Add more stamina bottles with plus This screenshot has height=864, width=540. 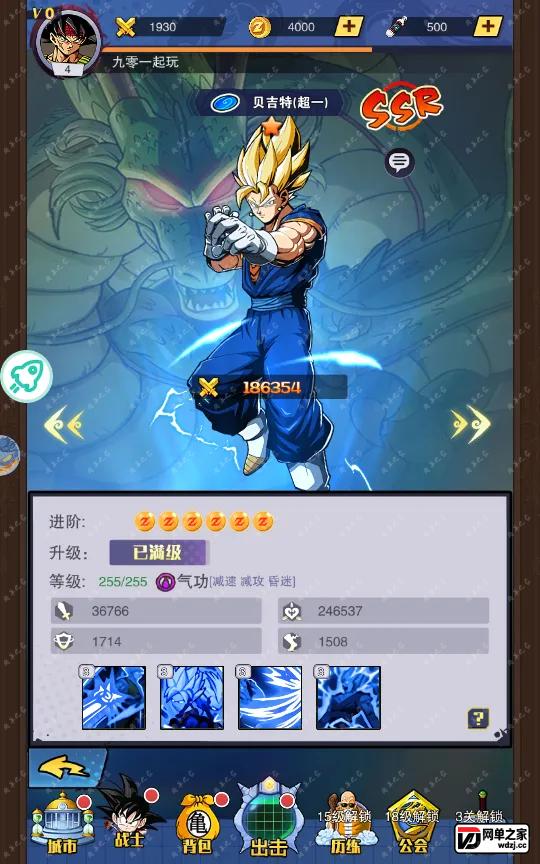[488, 26]
